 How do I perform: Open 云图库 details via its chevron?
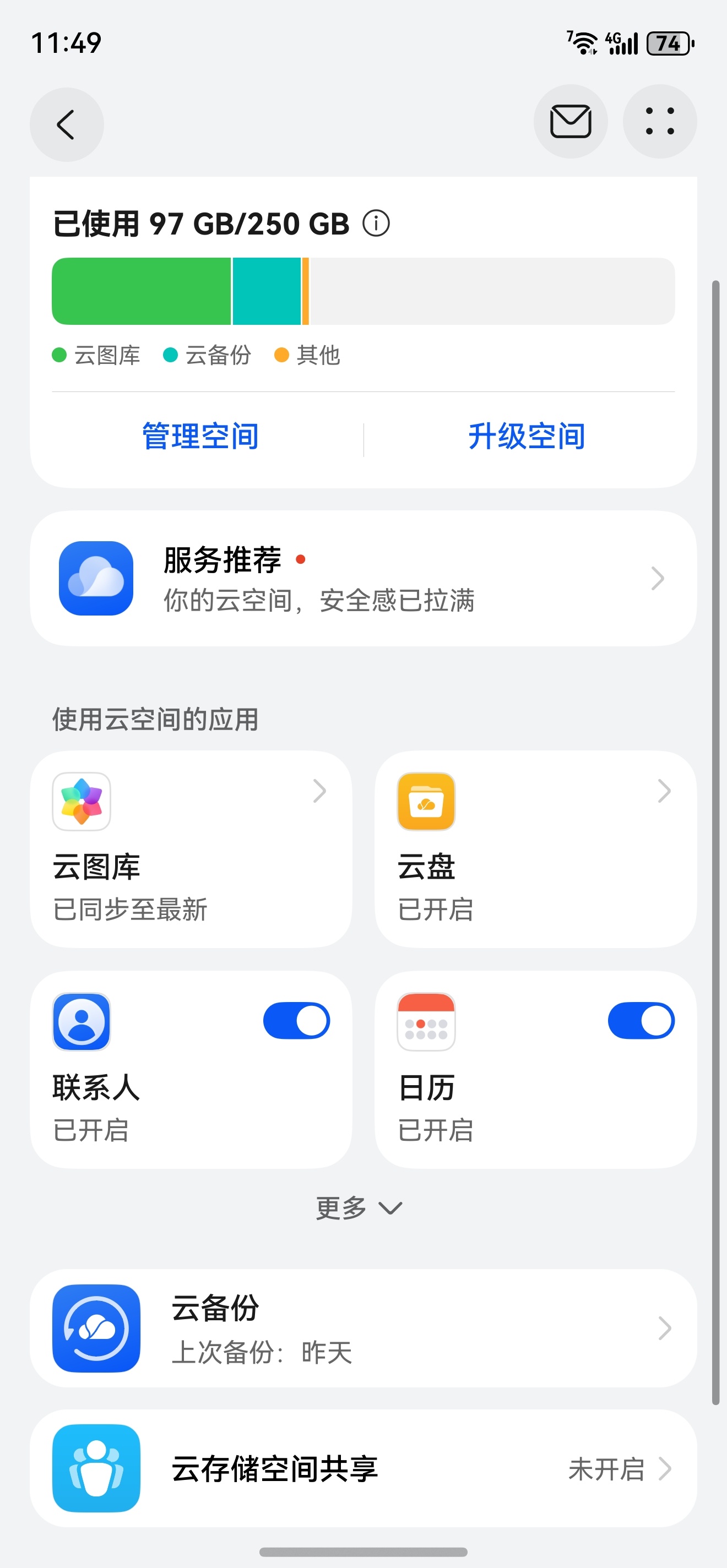click(319, 791)
